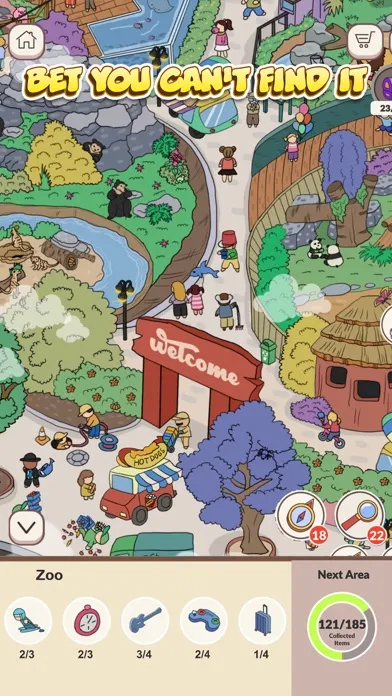Screen dimensions: 392x696
Task: Go to the home screen
Action: [27, 41]
